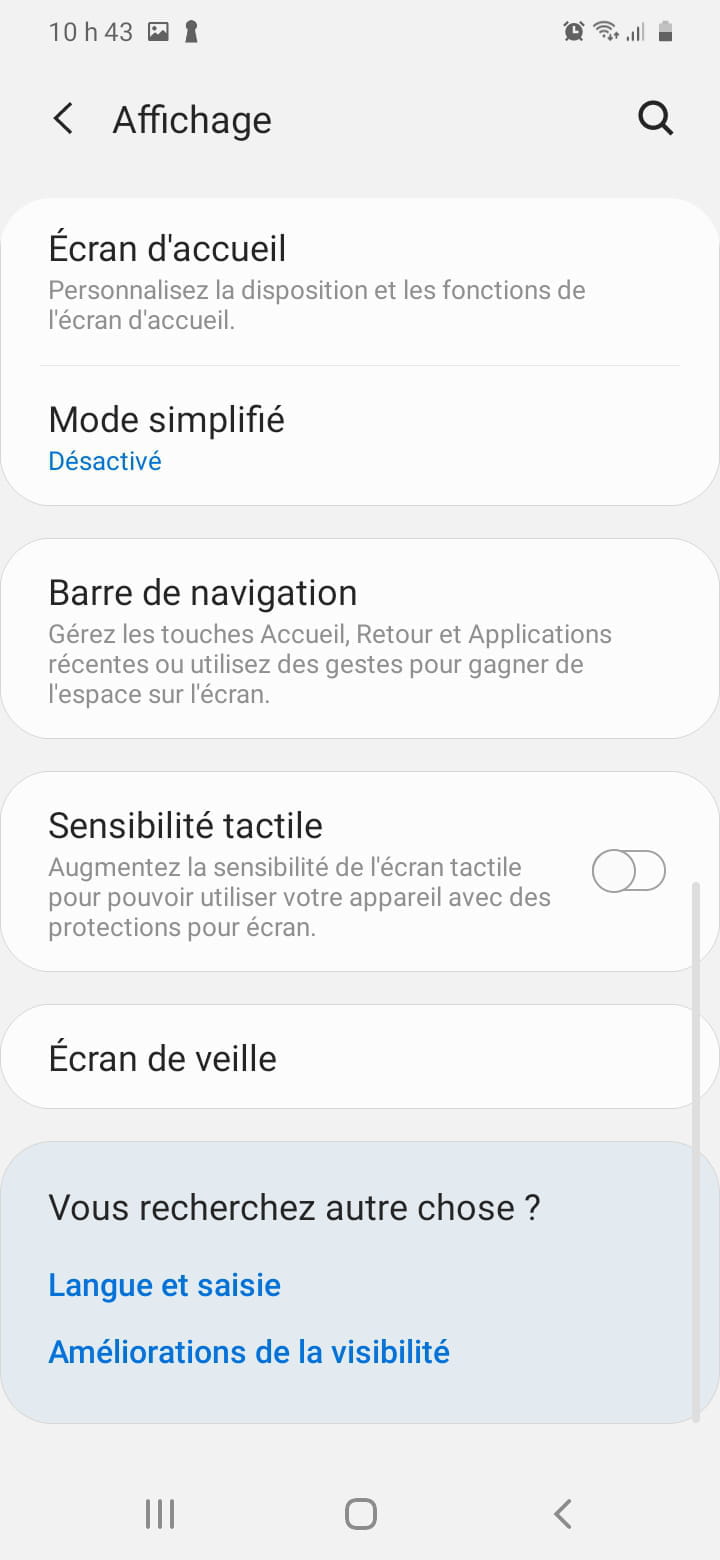Follow the Langue et saisie link
The width and height of the screenshot is (720, 1560).
coord(165,1285)
